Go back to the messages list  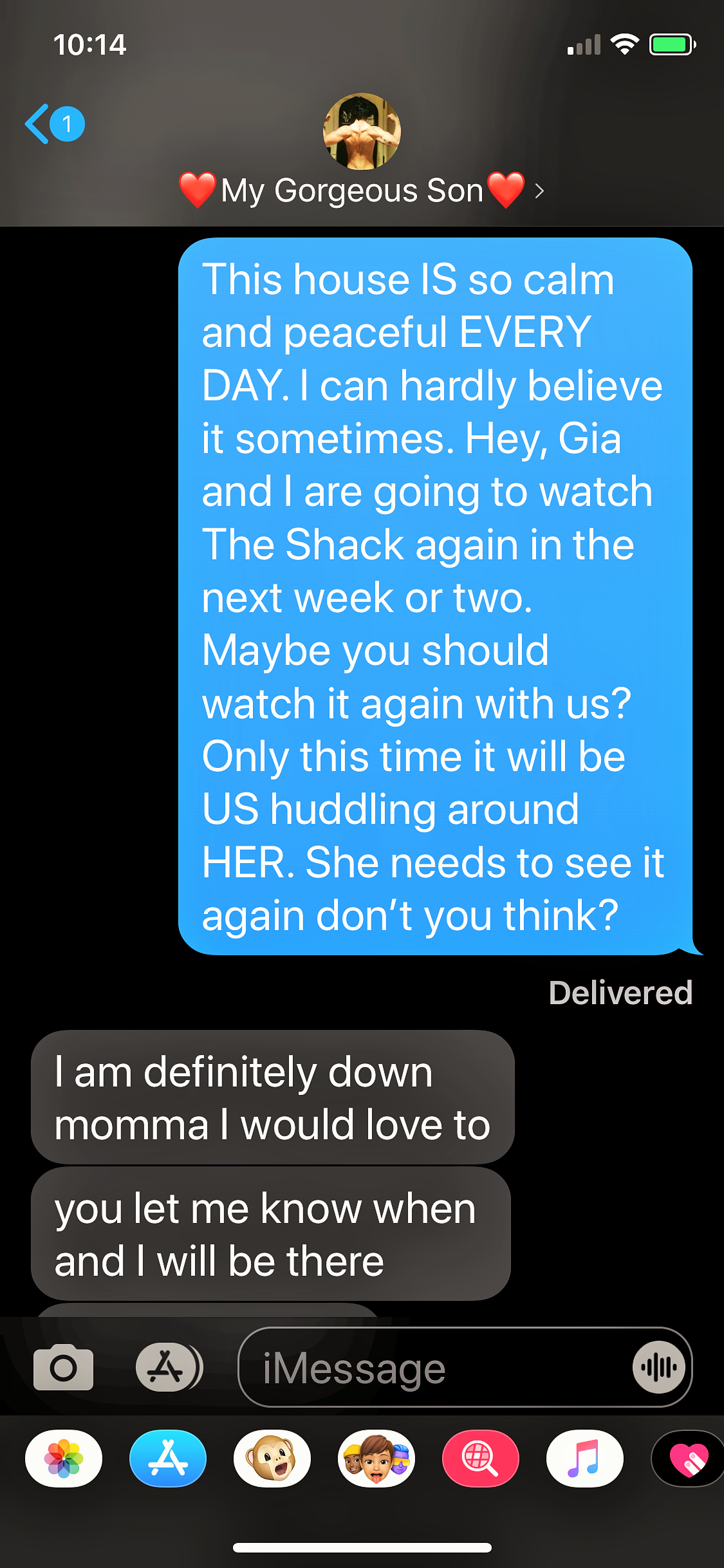[x=53, y=124]
